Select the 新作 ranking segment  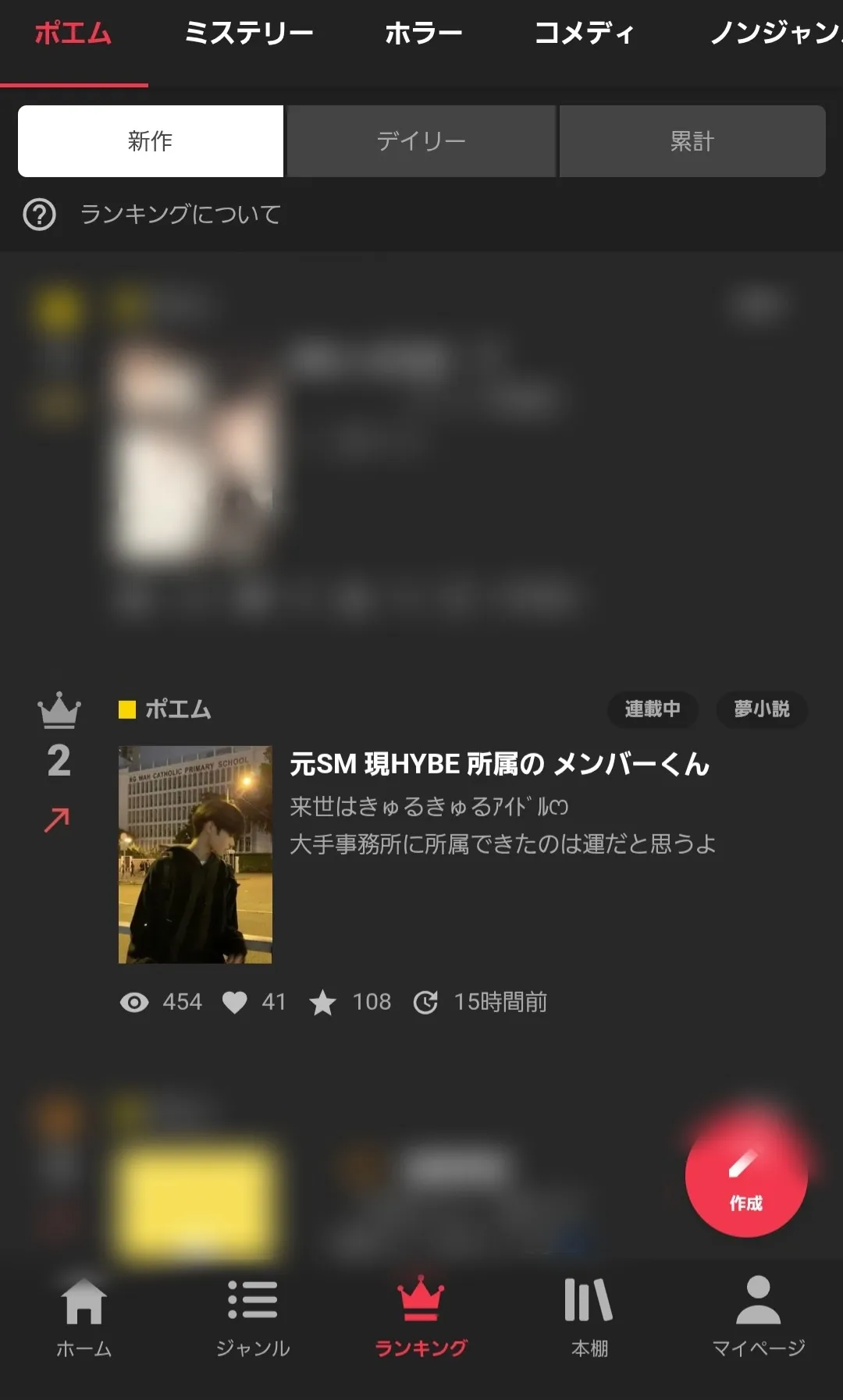151,141
